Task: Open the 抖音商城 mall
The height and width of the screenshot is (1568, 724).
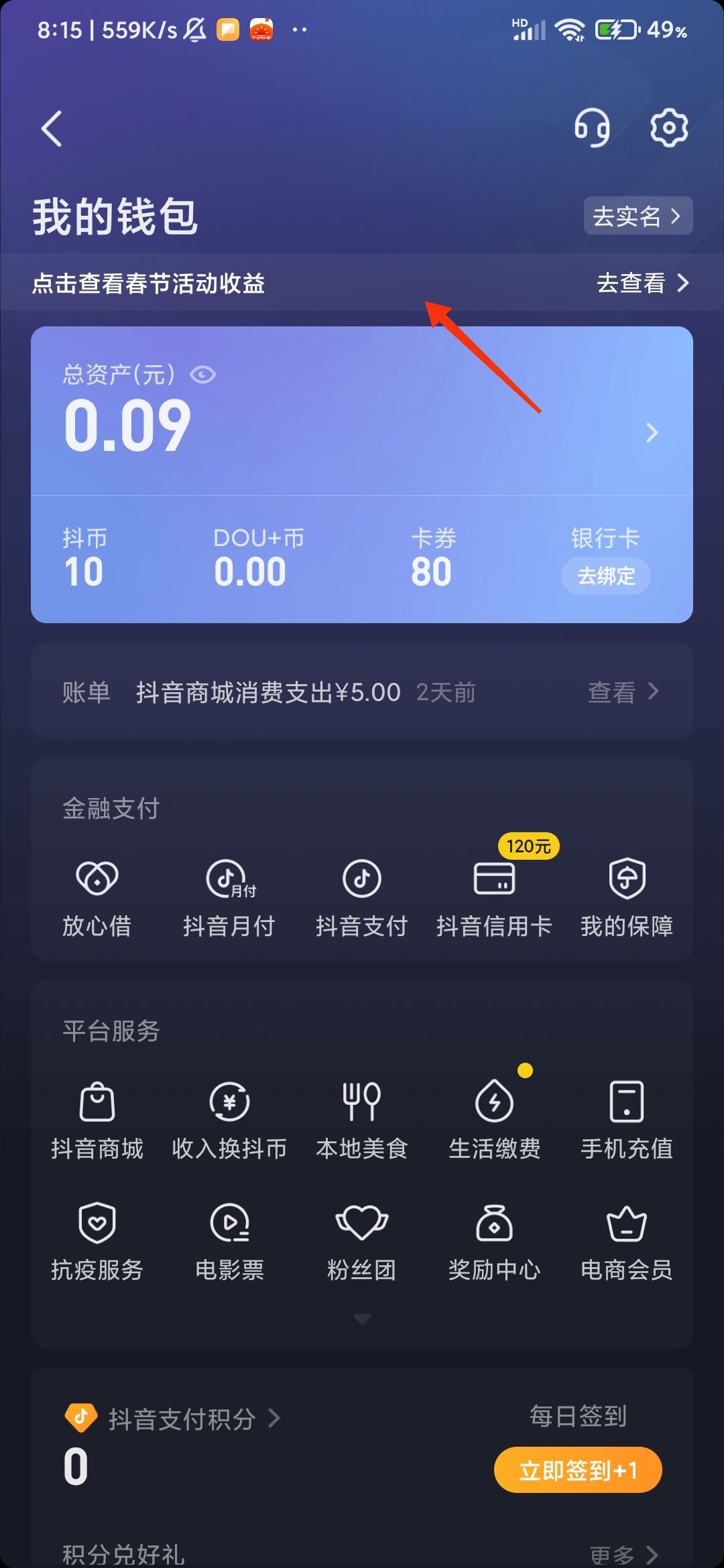Action: click(96, 1119)
